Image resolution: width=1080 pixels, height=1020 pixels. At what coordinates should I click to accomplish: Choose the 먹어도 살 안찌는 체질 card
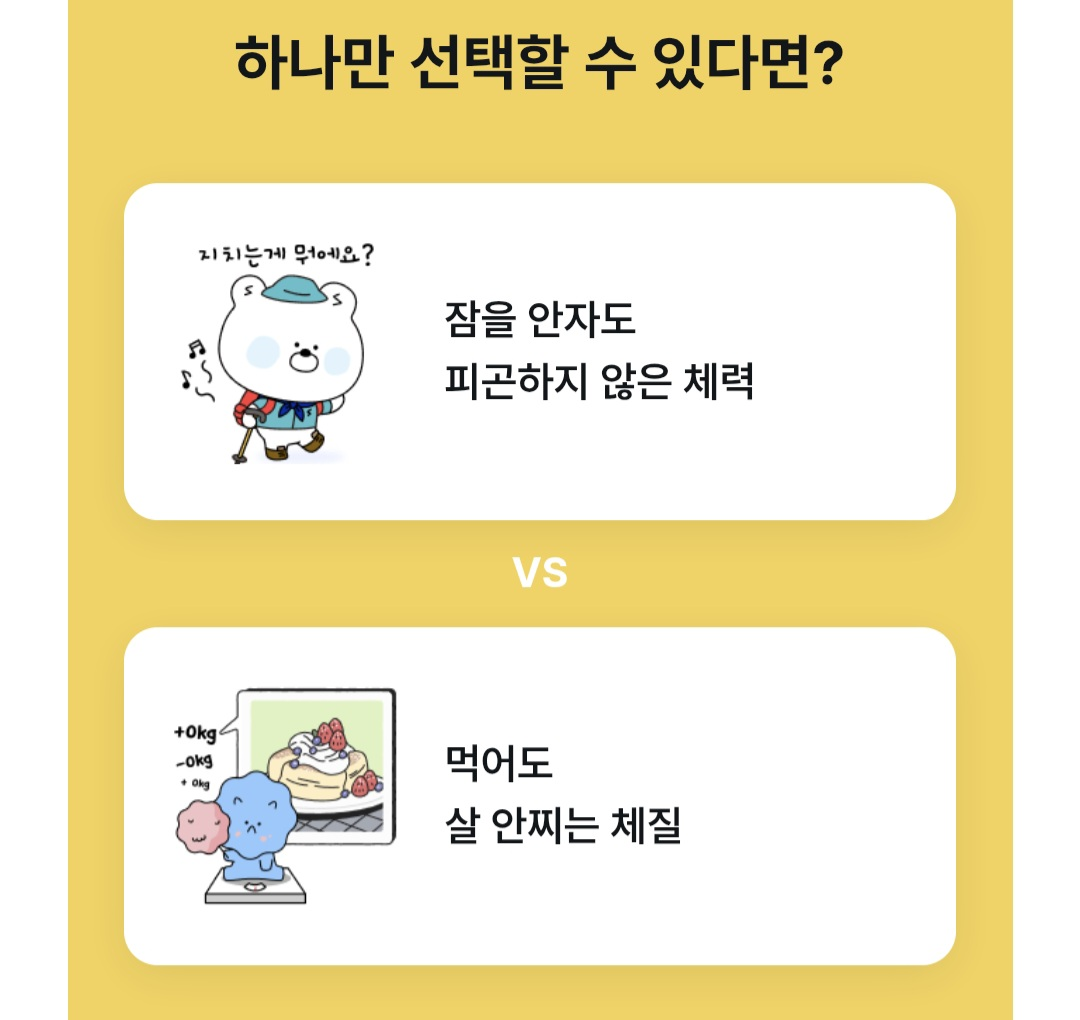coord(539,795)
